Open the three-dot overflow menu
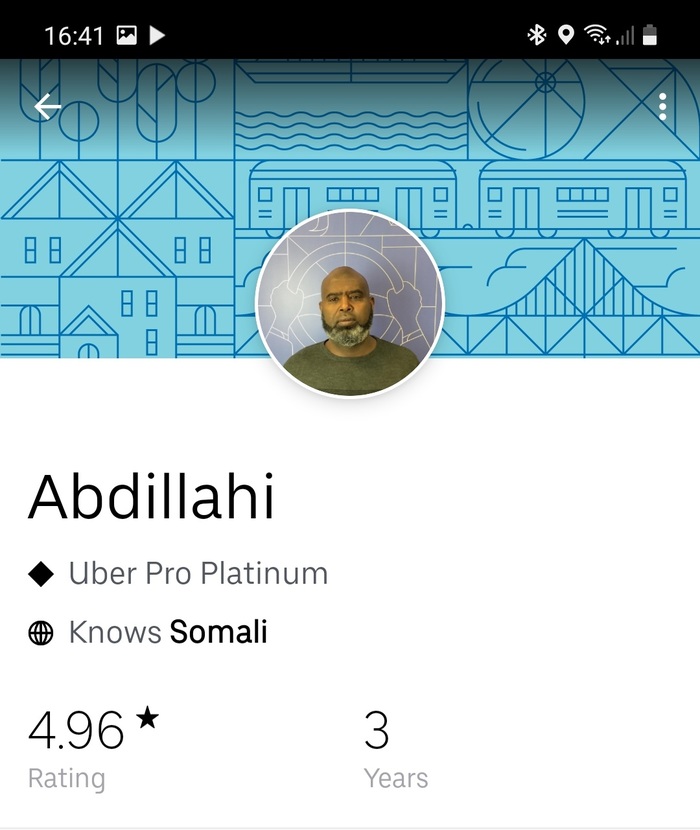The image size is (700, 830). tap(662, 106)
